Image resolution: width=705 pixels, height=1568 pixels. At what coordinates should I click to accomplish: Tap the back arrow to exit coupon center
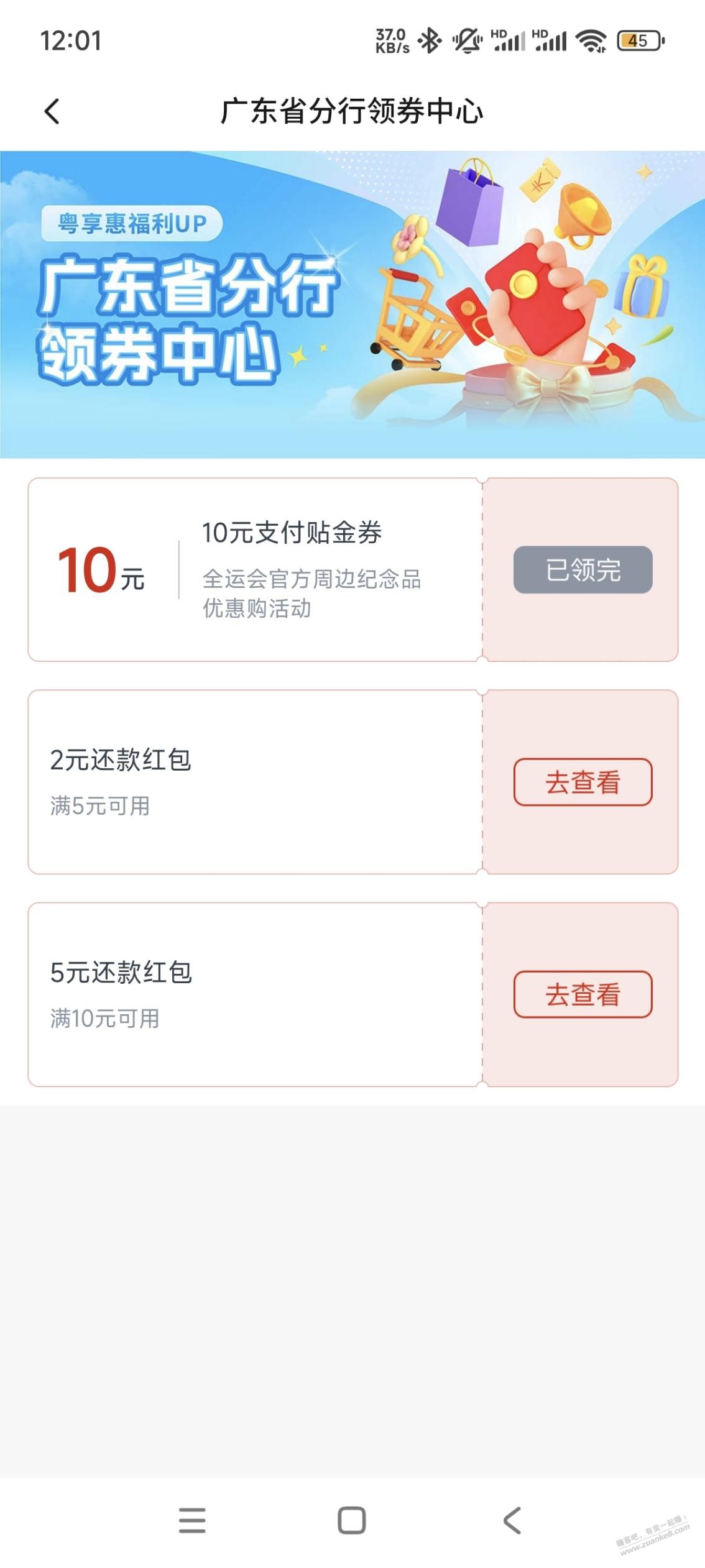50,109
